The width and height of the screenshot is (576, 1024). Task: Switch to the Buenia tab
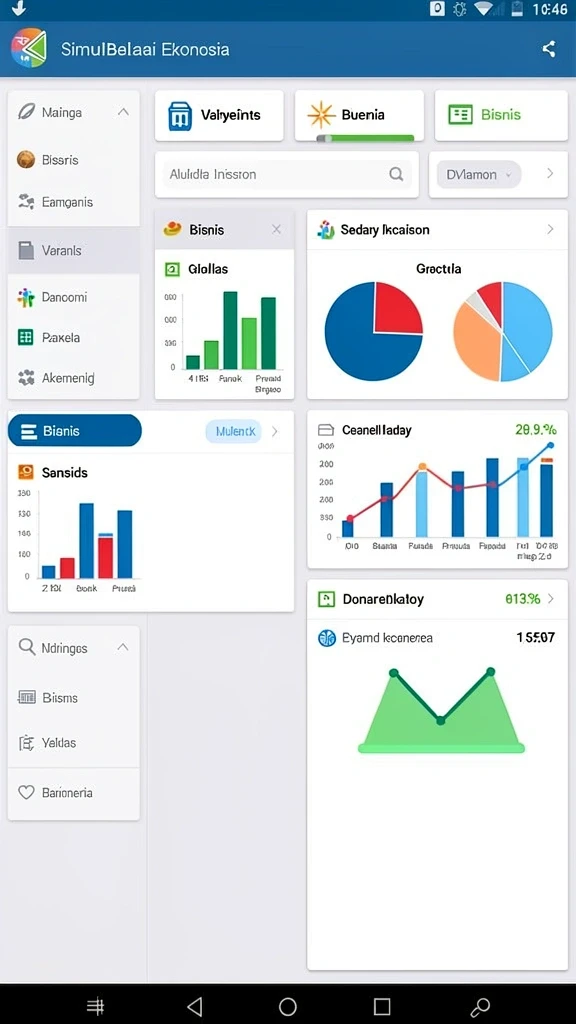[x=359, y=116]
